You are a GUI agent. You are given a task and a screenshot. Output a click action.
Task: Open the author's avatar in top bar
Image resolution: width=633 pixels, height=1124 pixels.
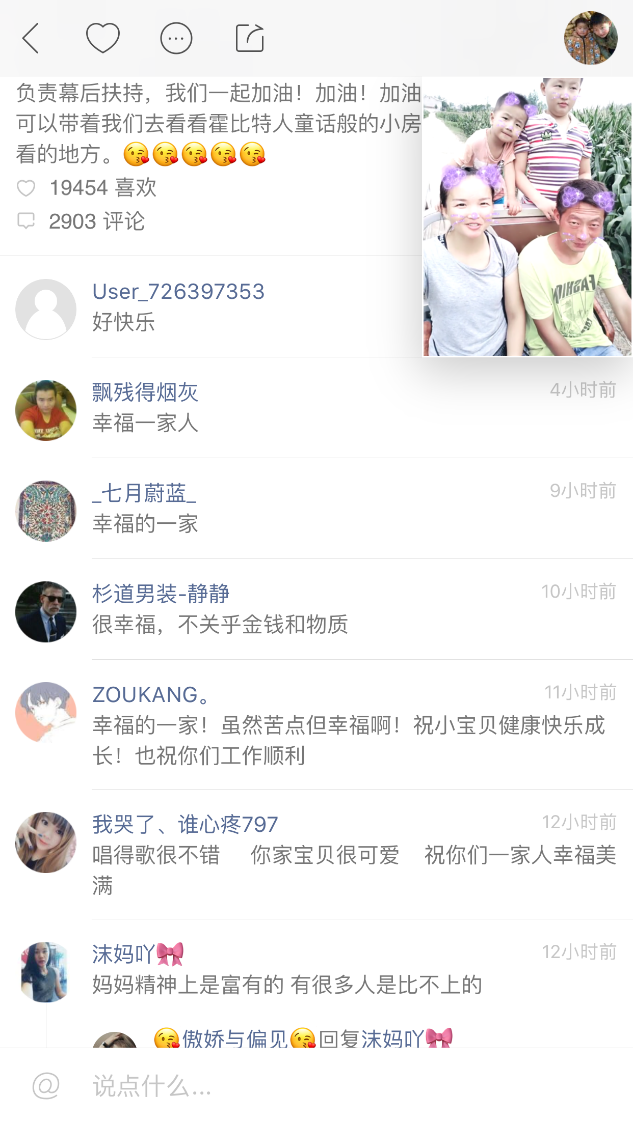click(590, 38)
